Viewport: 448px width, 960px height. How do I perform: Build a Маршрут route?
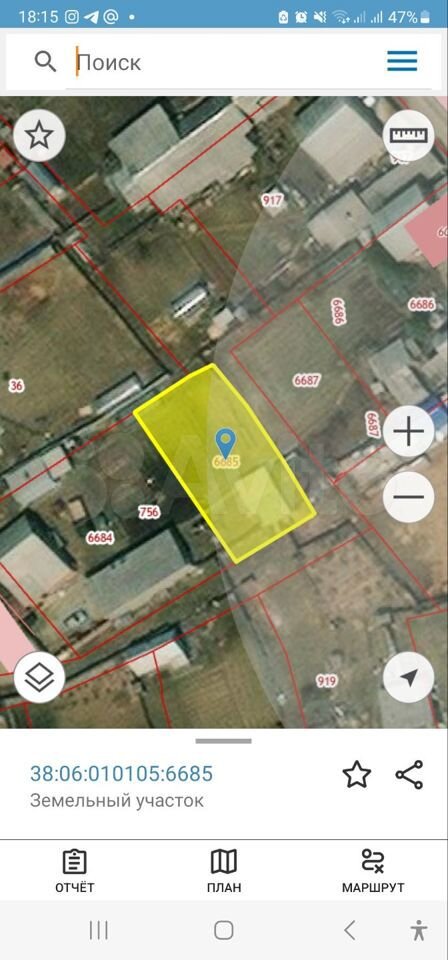(x=373, y=871)
